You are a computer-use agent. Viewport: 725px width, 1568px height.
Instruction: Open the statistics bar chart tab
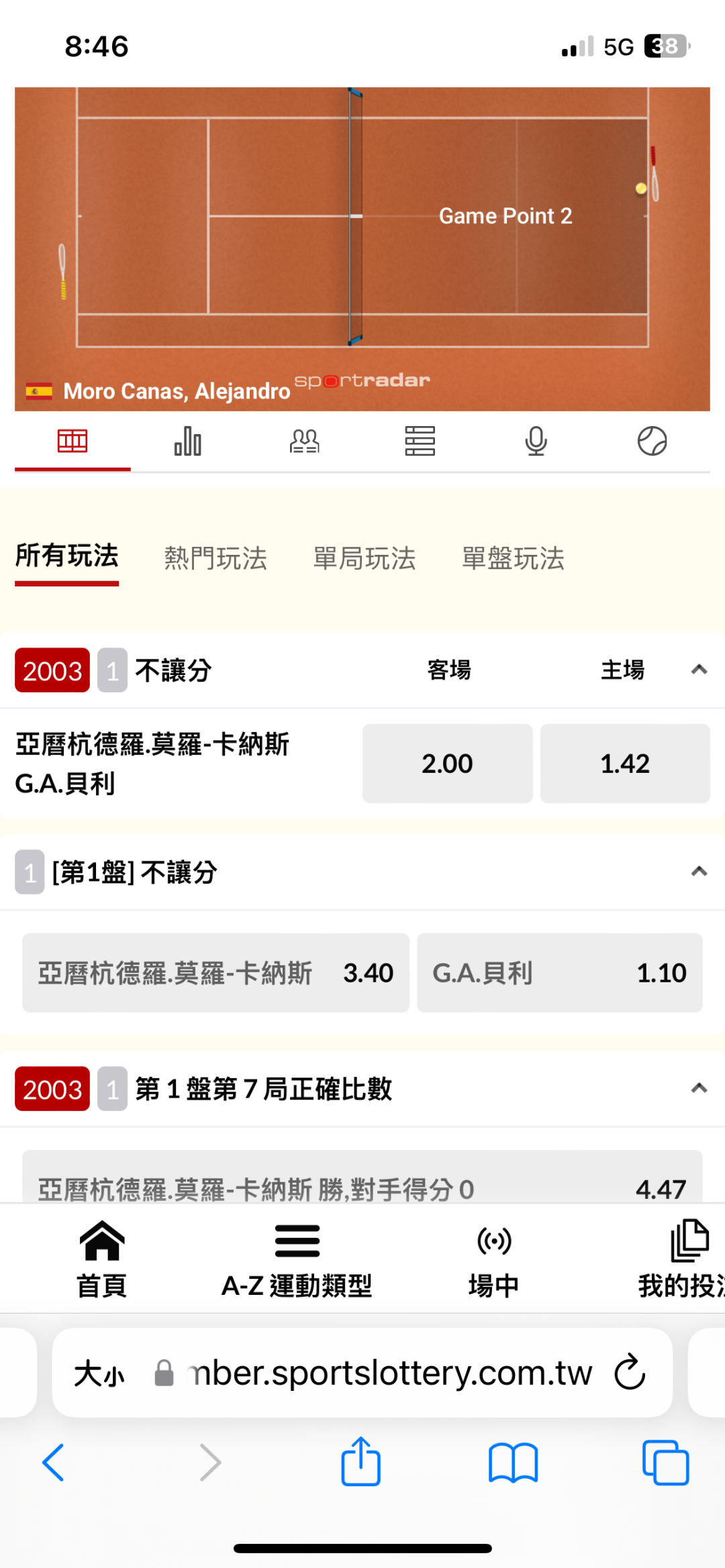point(188,441)
